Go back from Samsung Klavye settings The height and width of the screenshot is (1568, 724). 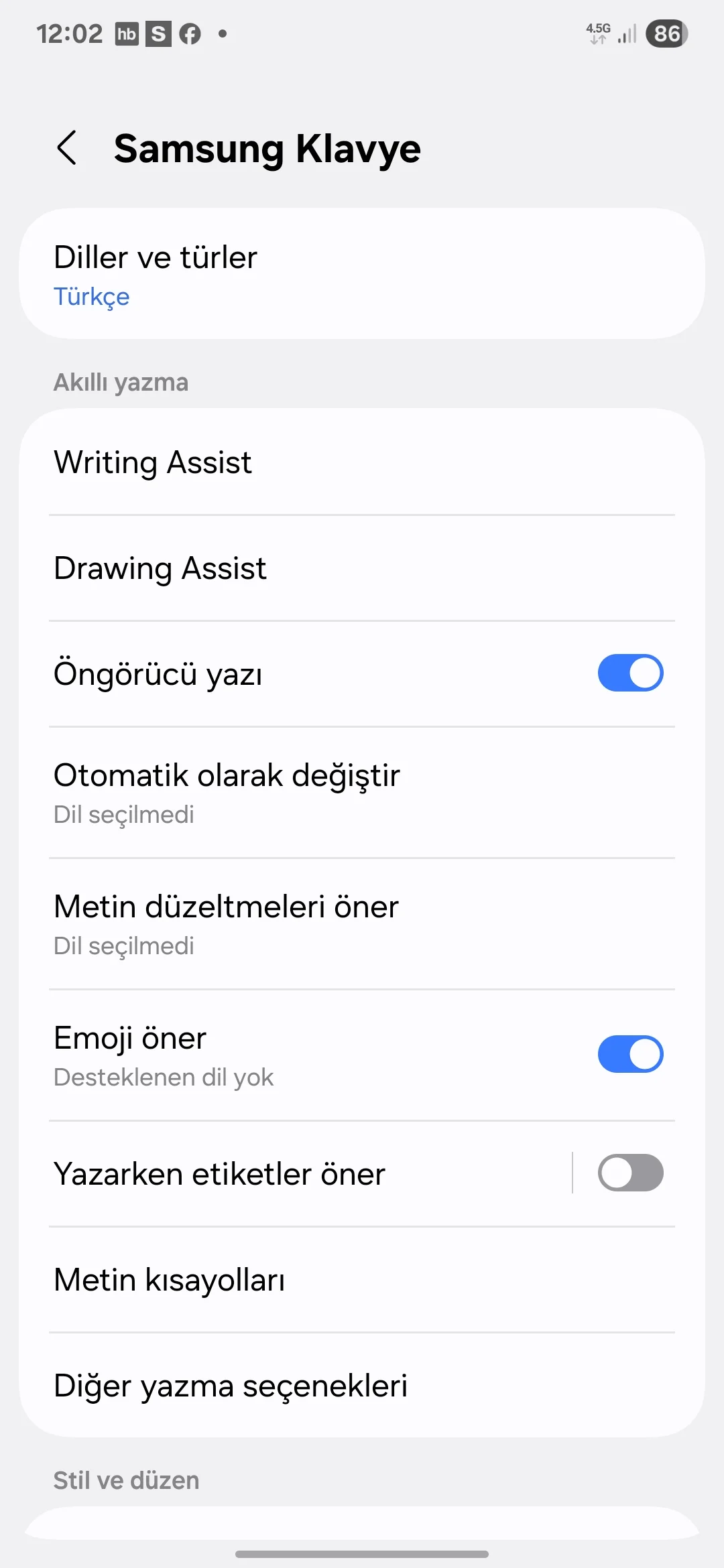coord(67,147)
